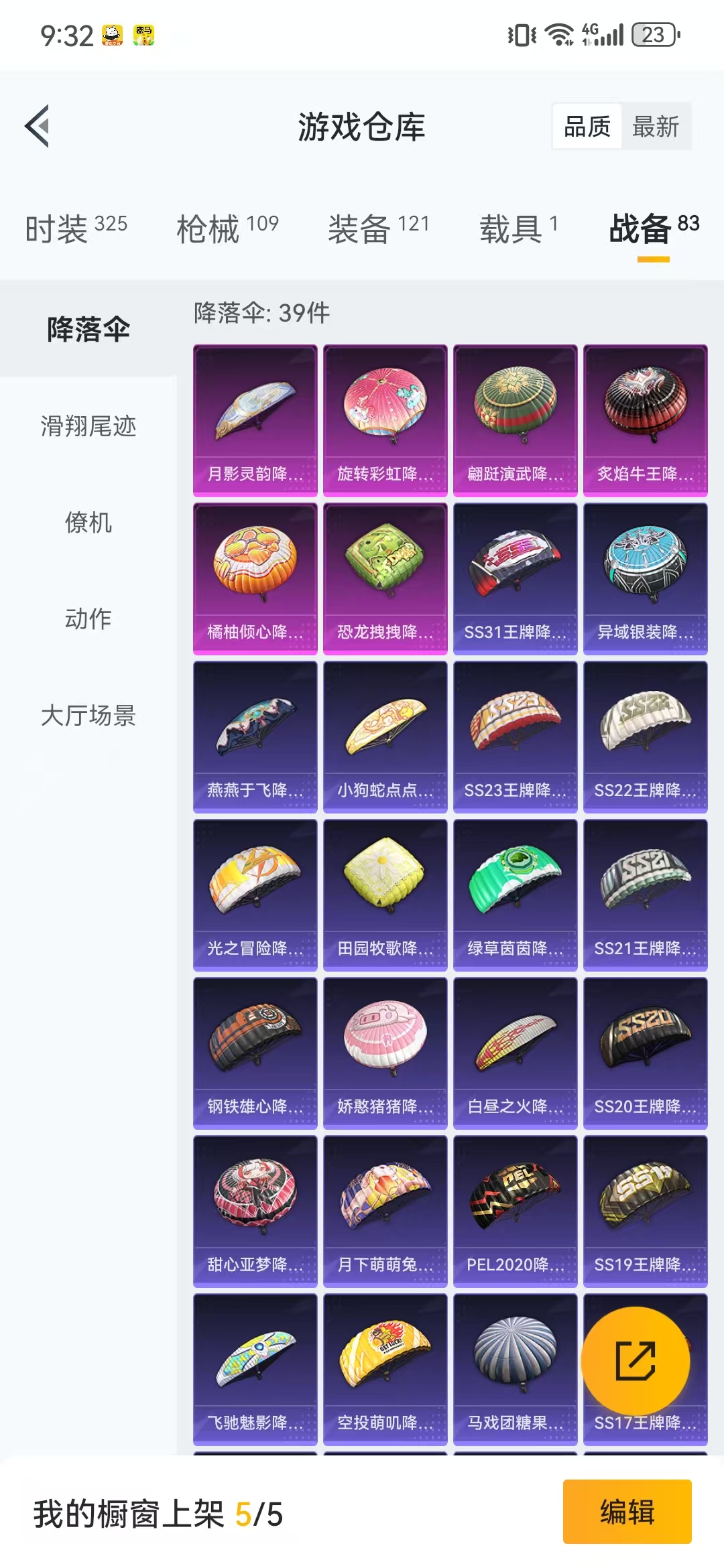Select the 动作 category
The width and height of the screenshot is (724, 1568).
click(88, 619)
